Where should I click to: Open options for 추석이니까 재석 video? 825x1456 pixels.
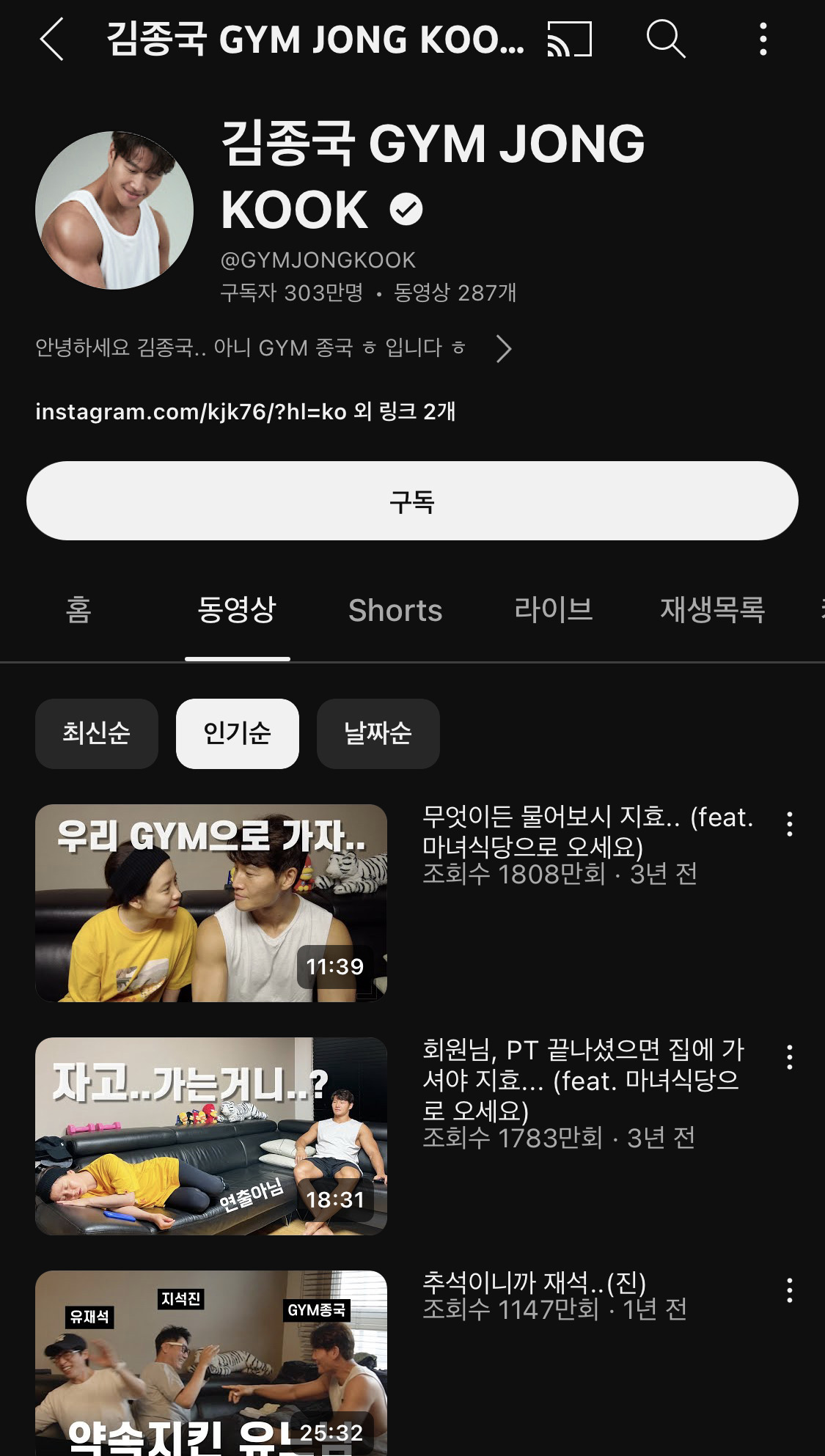click(x=789, y=1290)
